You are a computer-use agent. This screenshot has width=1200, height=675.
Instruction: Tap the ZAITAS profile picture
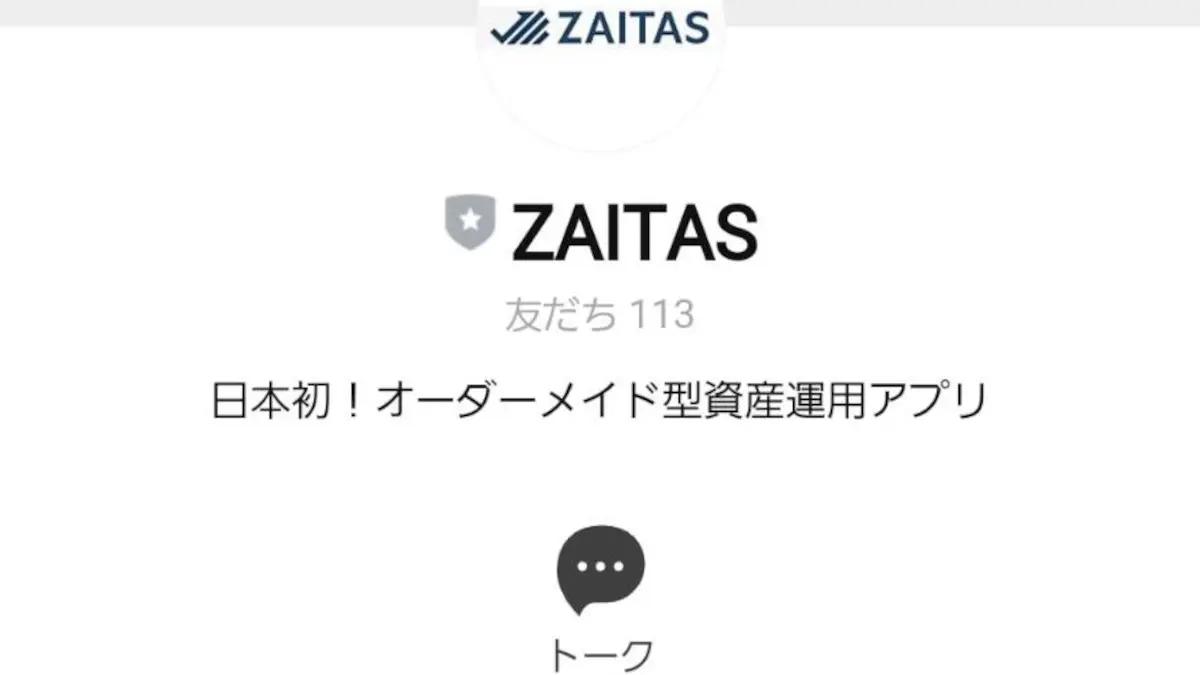[x=600, y=62]
